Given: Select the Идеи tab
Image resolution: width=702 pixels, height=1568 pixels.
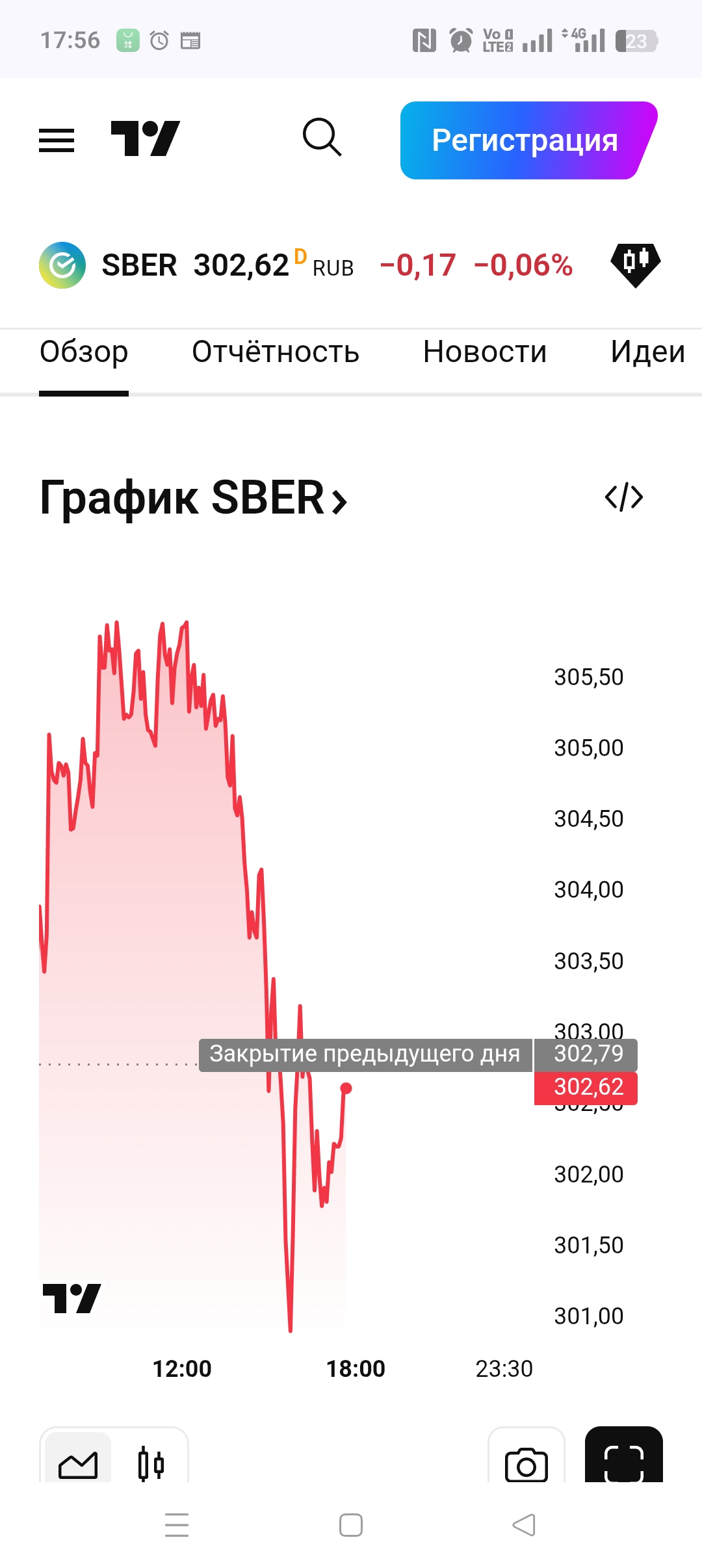Looking at the screenshot, I should 647,352.
